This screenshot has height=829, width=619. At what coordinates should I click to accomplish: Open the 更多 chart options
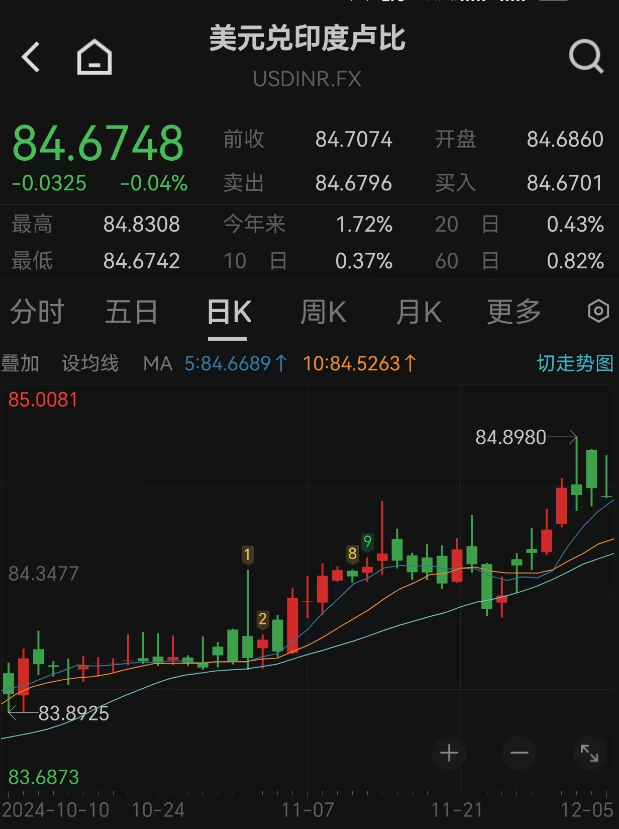[514, 312]
